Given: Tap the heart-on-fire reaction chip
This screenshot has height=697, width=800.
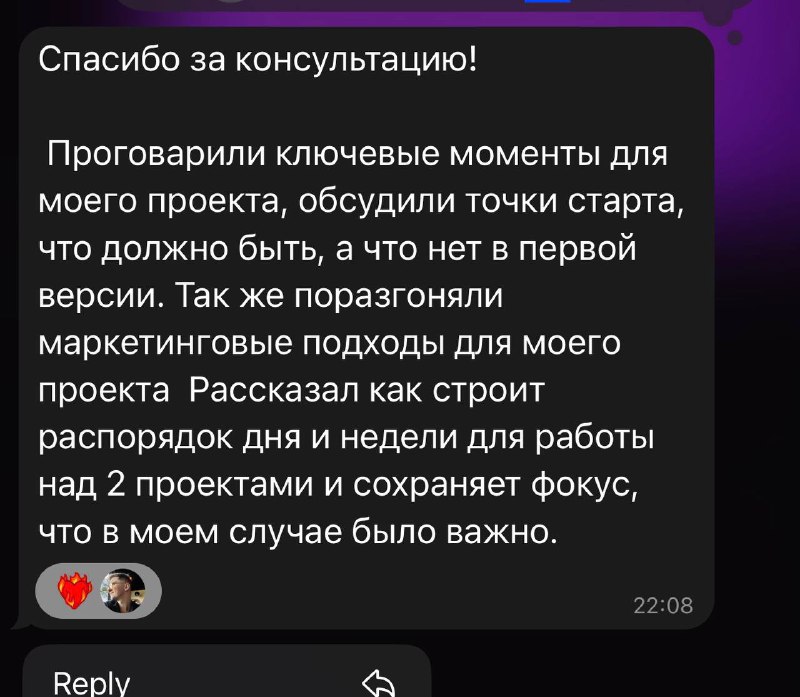Looking at the screenshot, I should 76,588.
